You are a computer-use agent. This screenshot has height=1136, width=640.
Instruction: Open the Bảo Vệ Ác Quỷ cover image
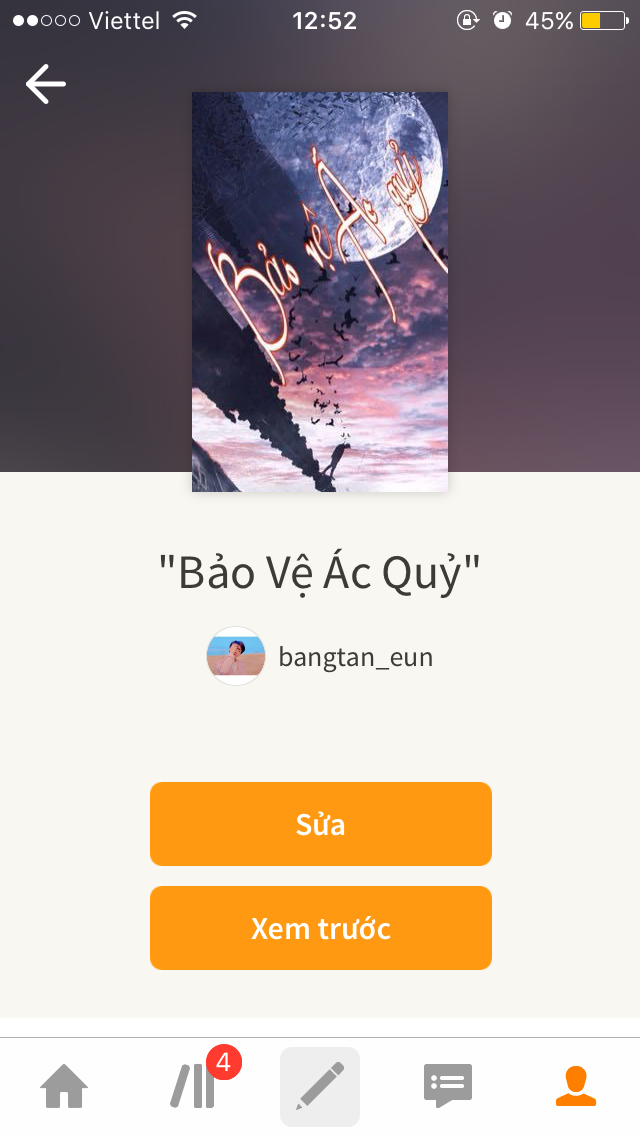[320, 292]
